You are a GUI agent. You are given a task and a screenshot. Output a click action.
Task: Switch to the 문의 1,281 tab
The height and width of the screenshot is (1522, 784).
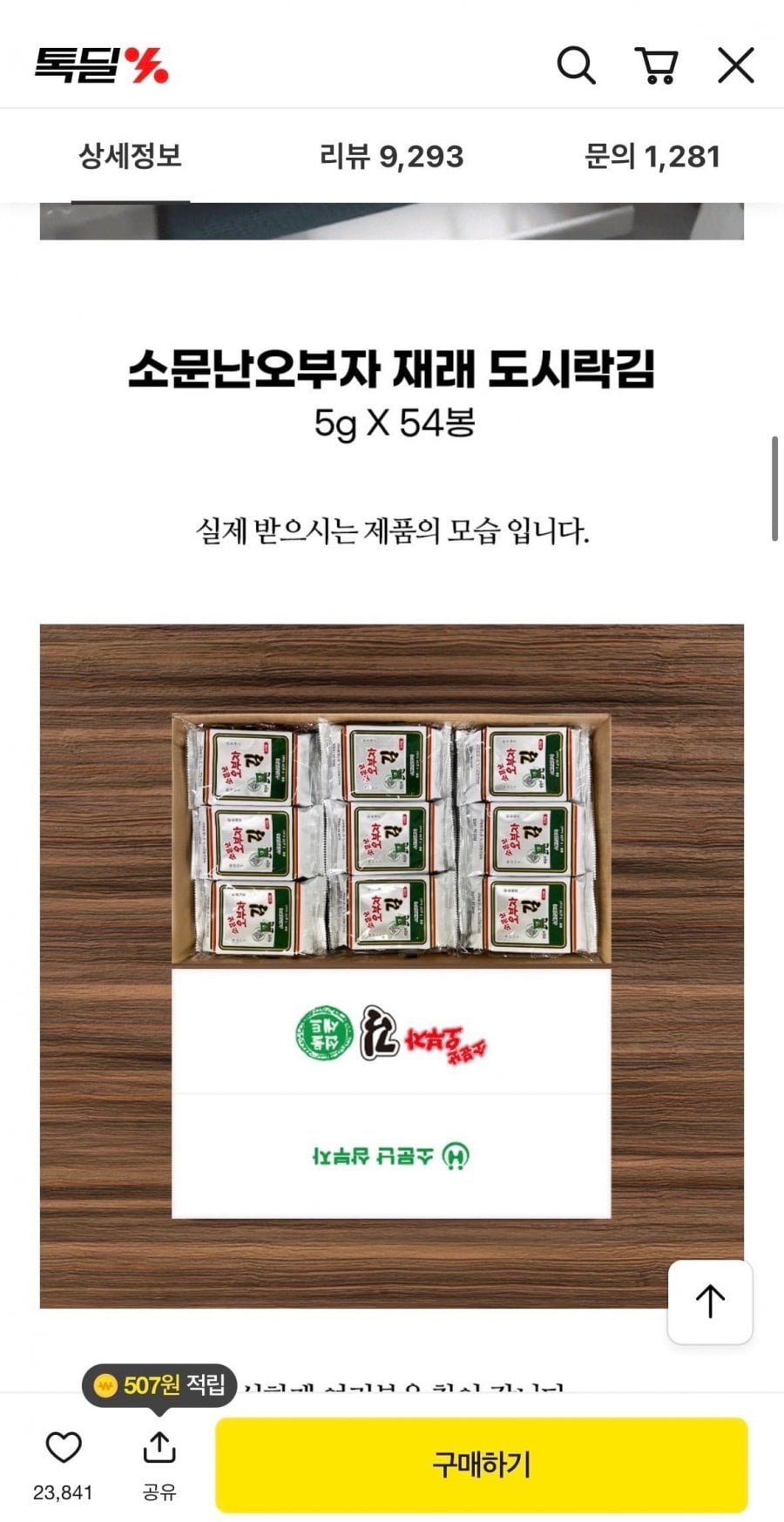tap(652, 157)
